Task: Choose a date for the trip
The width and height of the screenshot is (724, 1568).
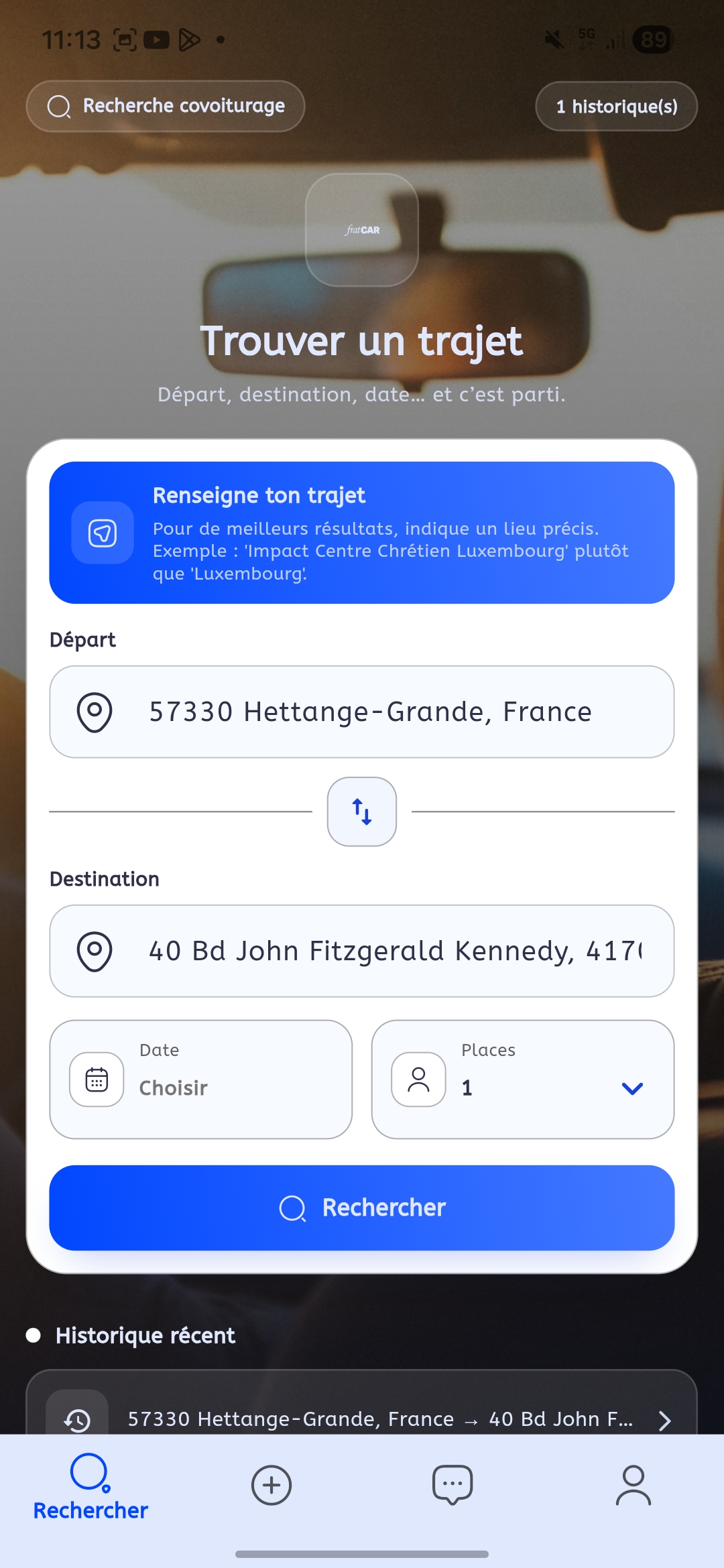Action: [201, 1080]
